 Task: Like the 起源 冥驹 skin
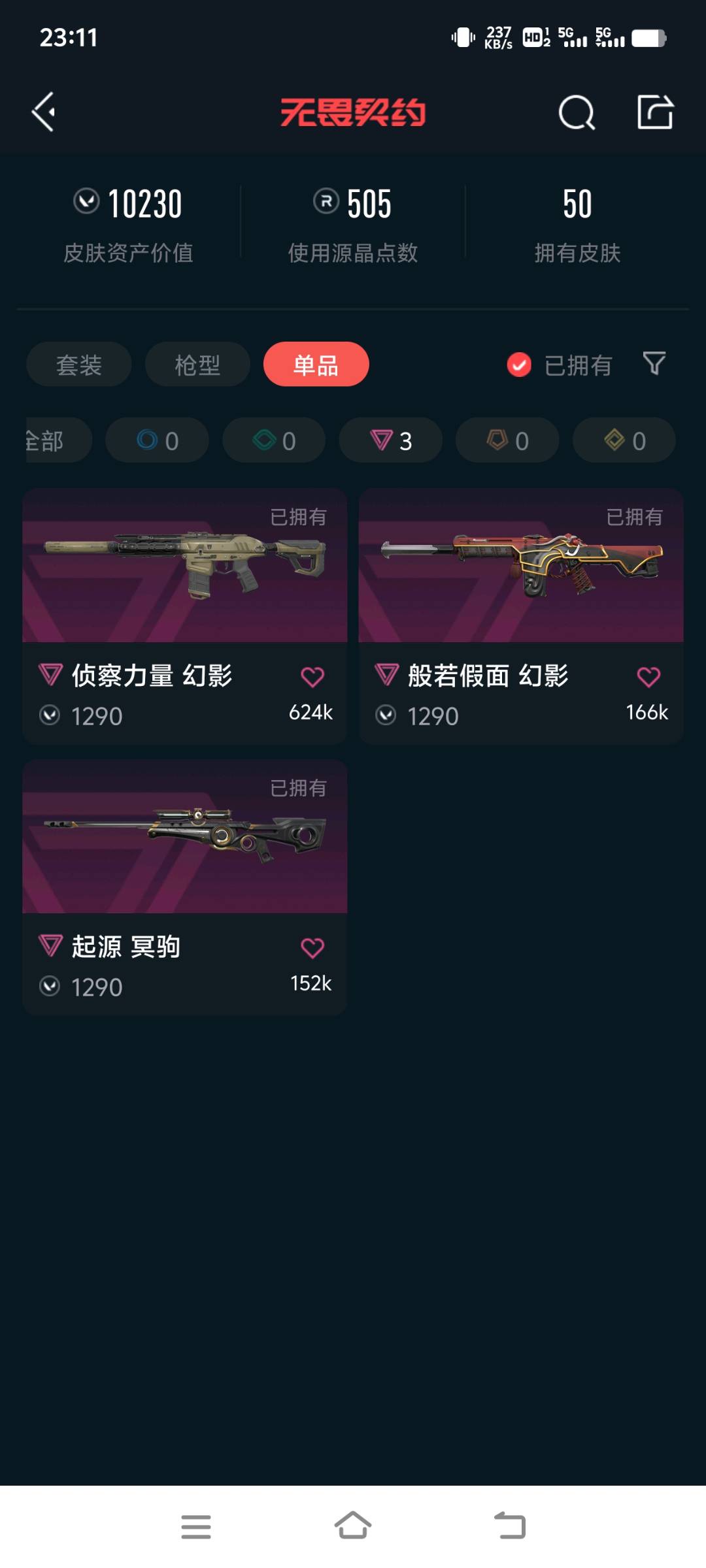coord(312,948)
